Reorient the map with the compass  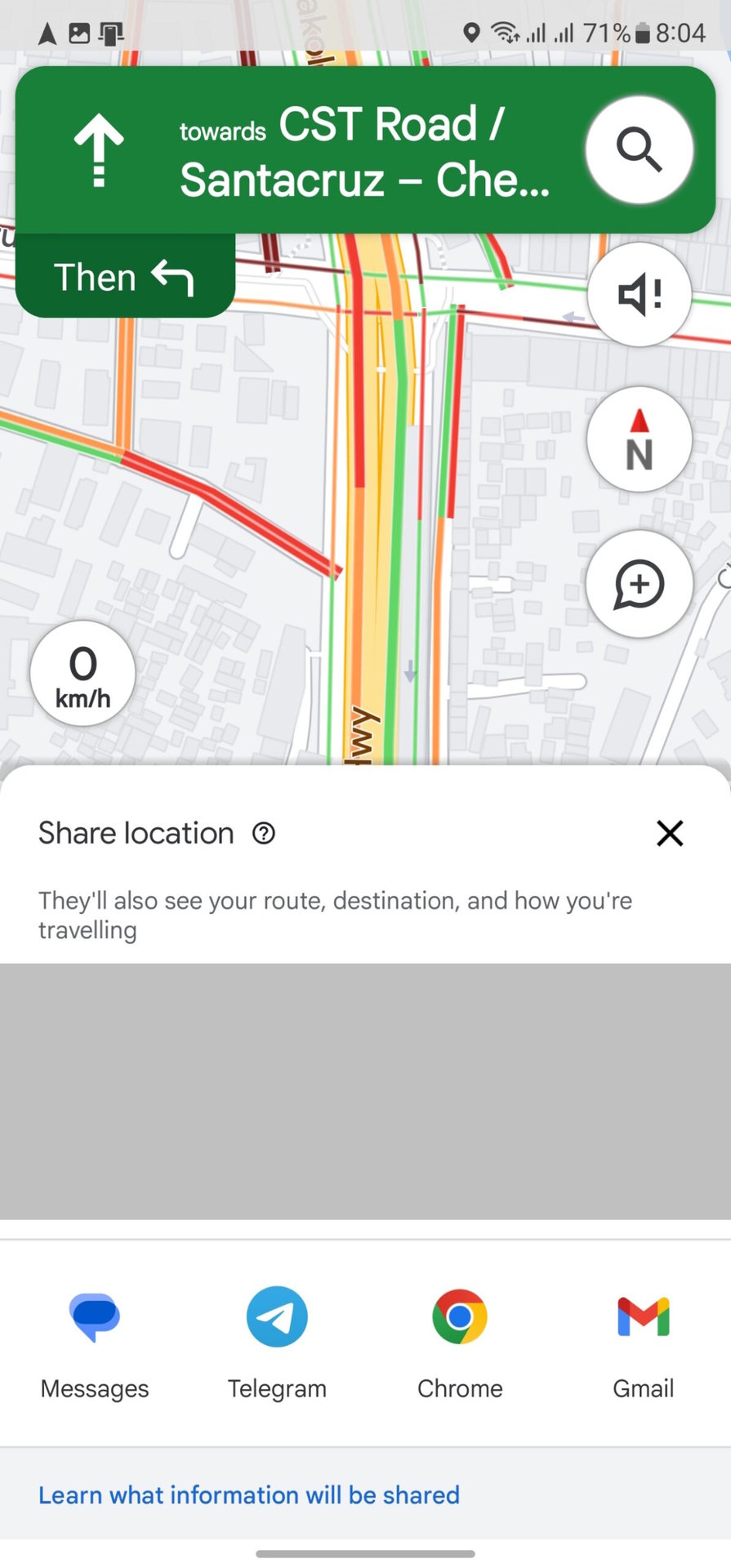[639, 439]
